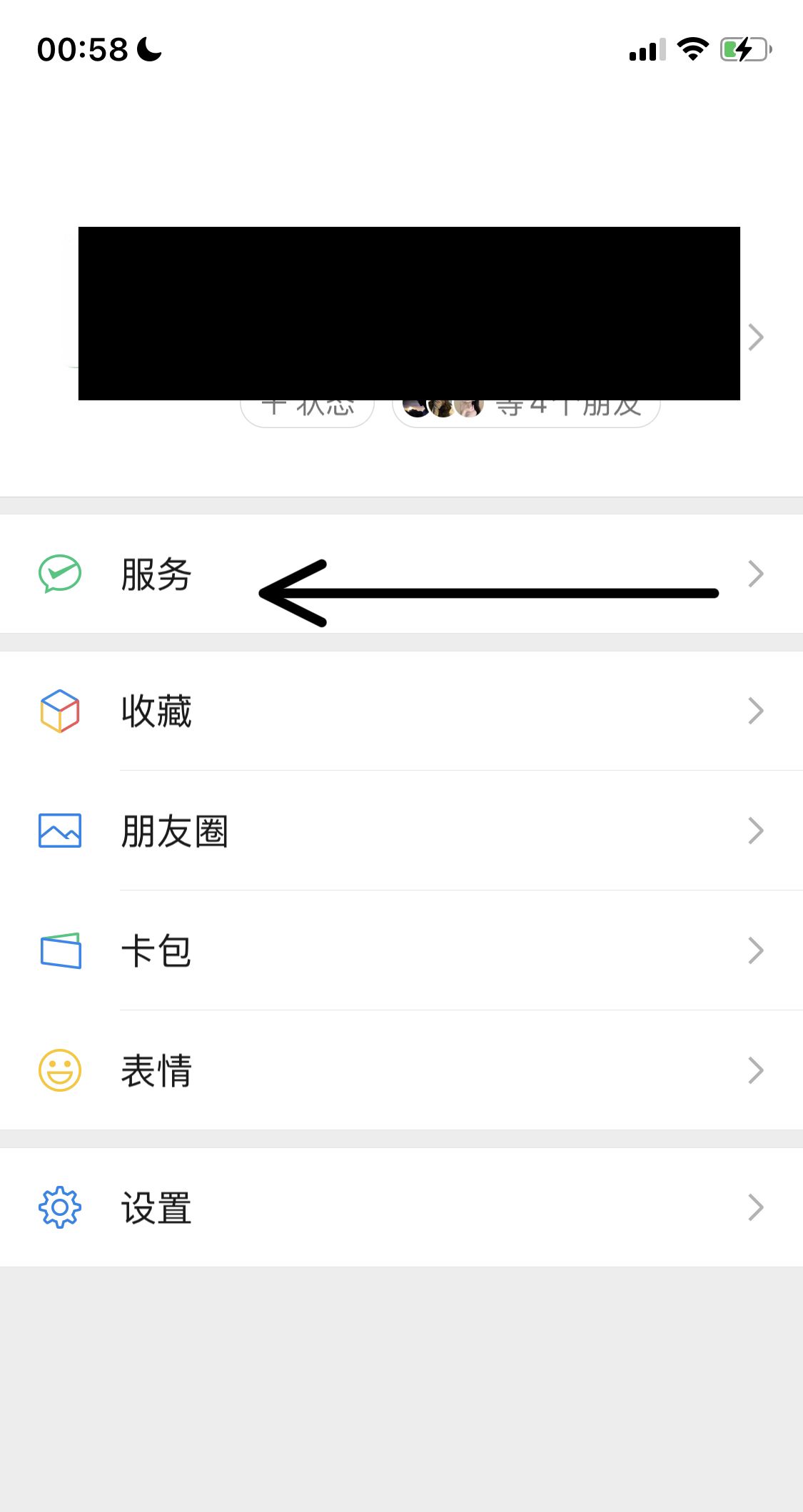The image size is (803, 1512).
Task: Open Moments via the picture icon
Action: pyautogui.click(x=61, y=830)
